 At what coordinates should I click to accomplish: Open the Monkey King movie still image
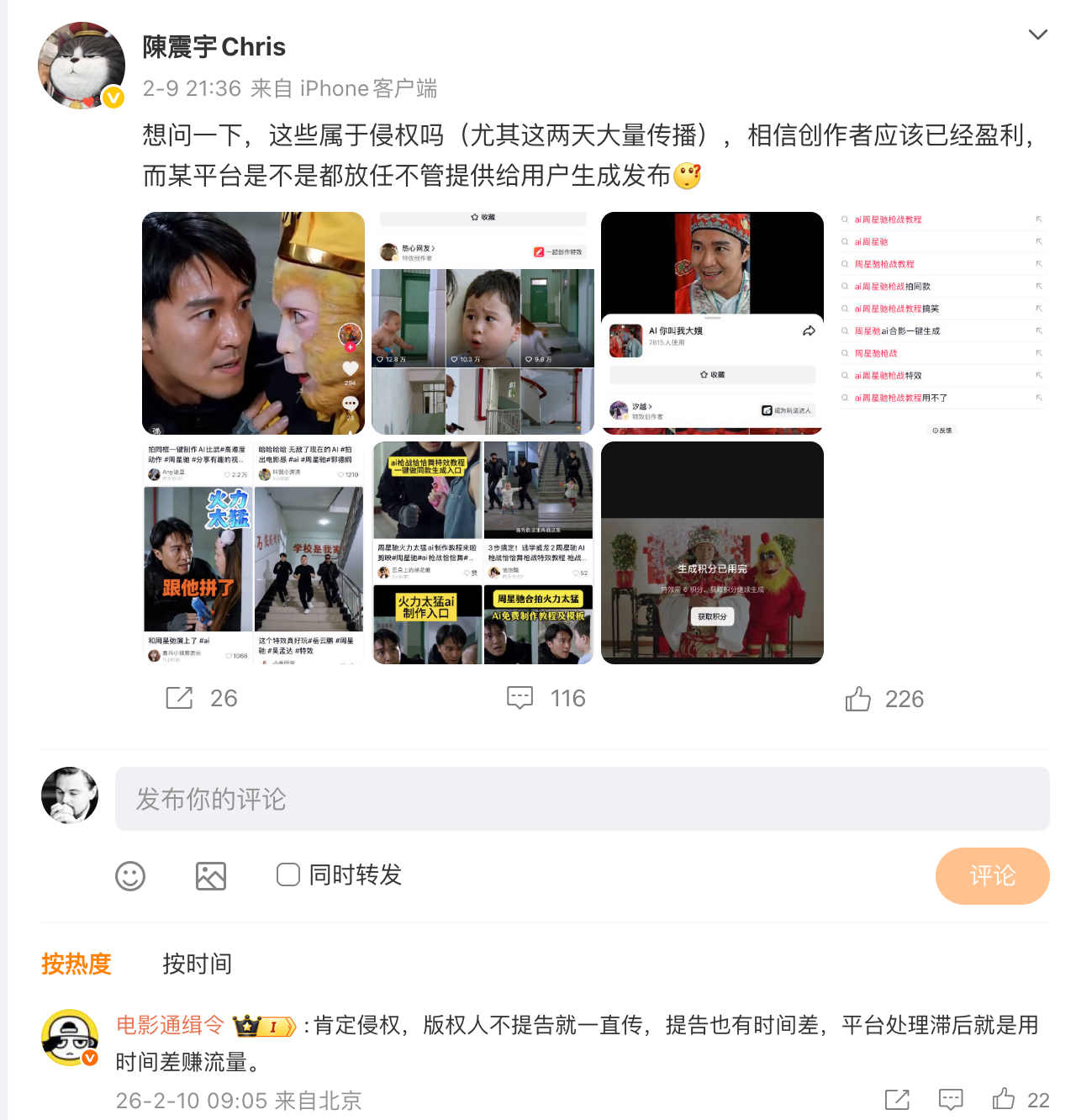pyautogui.click(x=253, y=323)
